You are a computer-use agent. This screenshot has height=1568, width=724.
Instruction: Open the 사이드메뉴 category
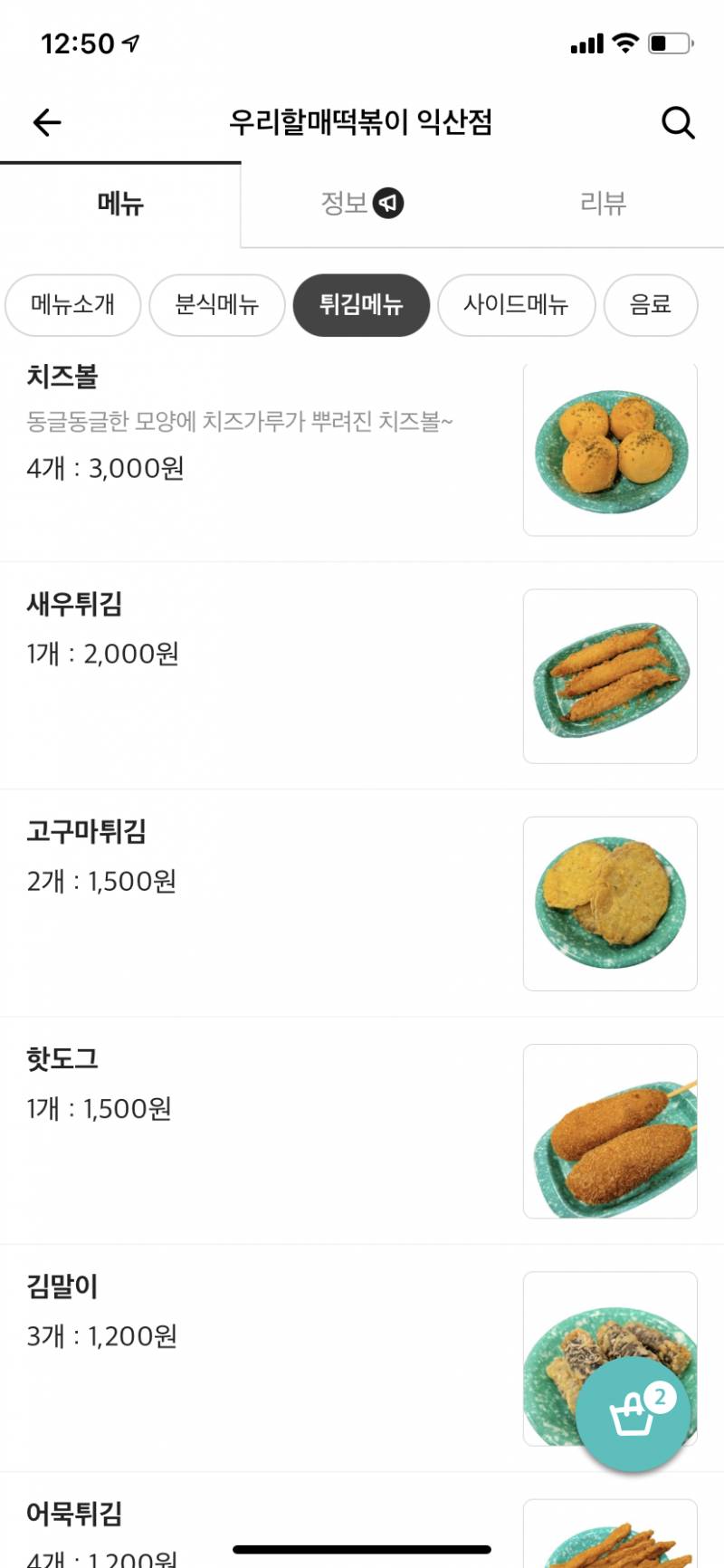tap(516, 305)
